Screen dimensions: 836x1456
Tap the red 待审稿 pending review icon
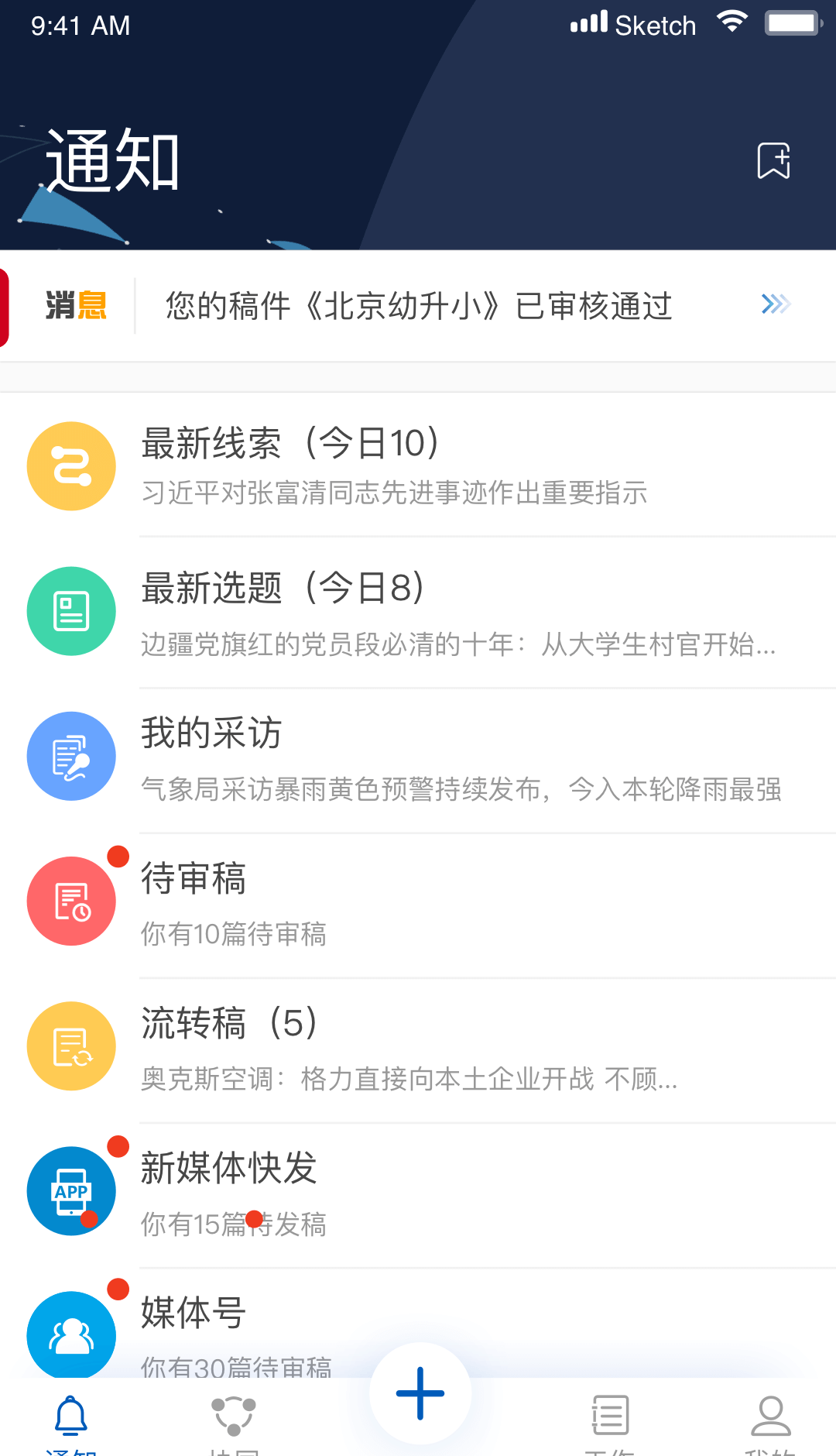[x=71, y=901]
